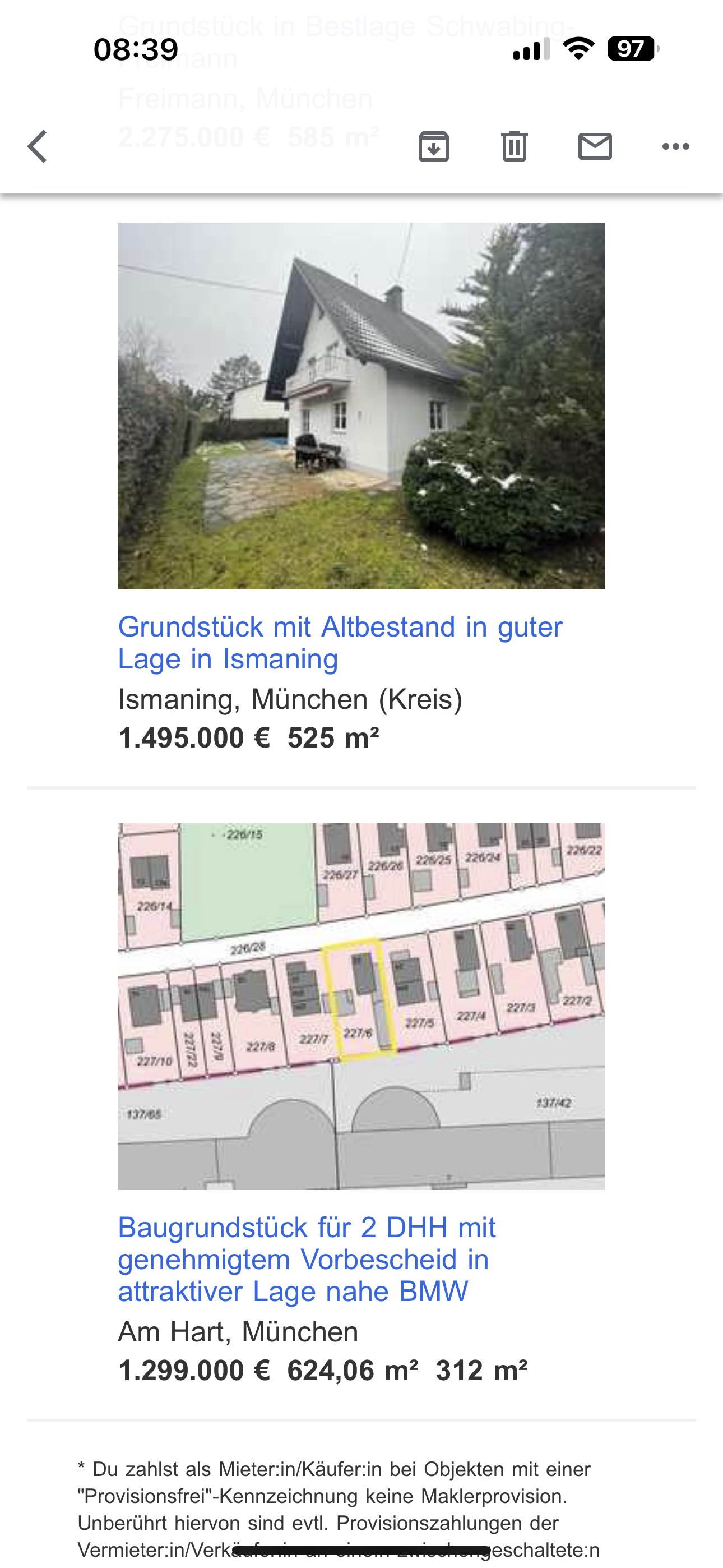Mark this email as unread
723x1568 pixels.
(x=595, y=147)
